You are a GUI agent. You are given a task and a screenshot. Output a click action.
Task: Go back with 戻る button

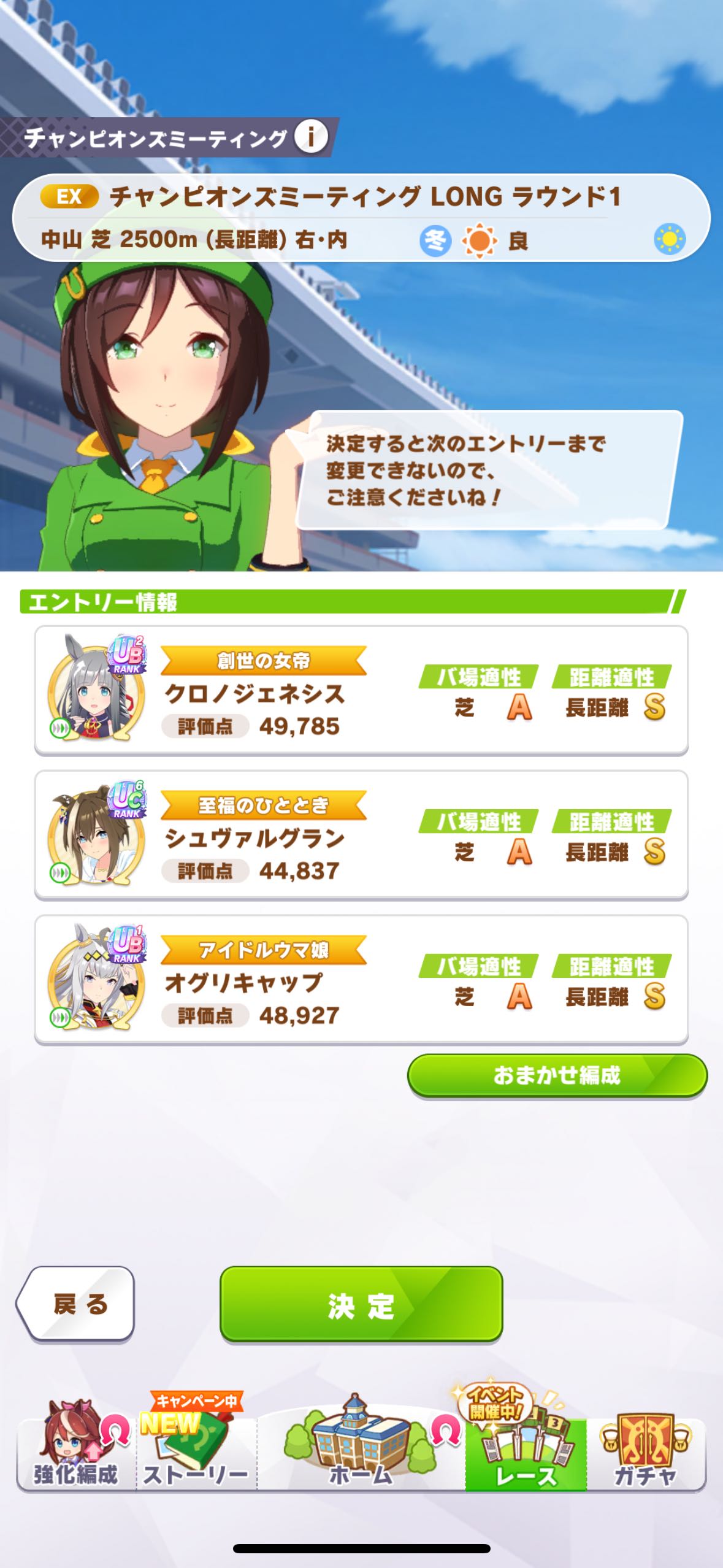pyautogui.click(x=77, y=1304)
